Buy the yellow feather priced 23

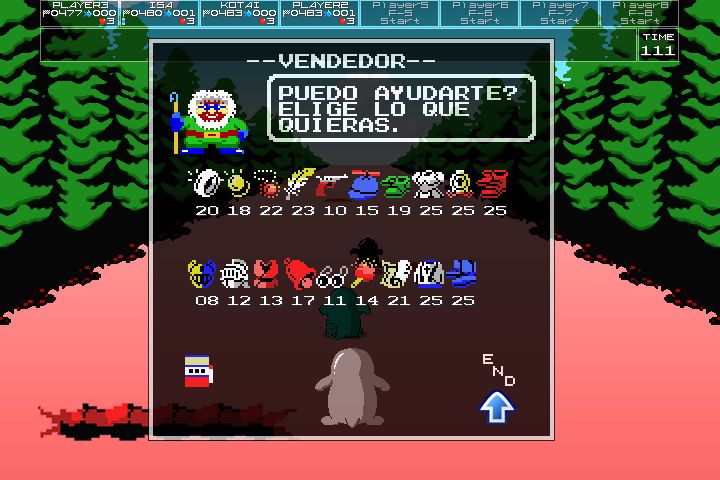(300, 183)
